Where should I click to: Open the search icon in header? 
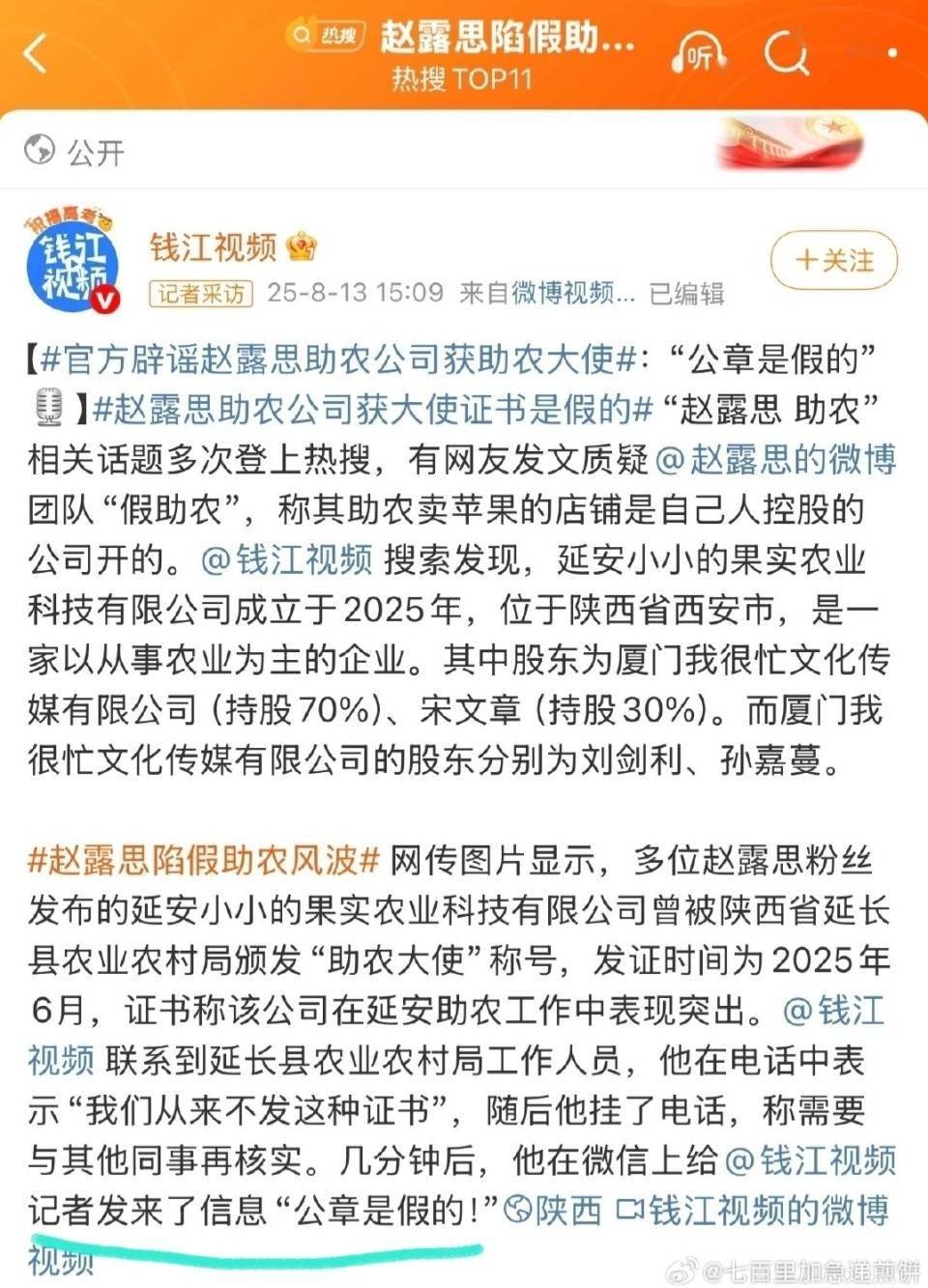tap(786, 52)
